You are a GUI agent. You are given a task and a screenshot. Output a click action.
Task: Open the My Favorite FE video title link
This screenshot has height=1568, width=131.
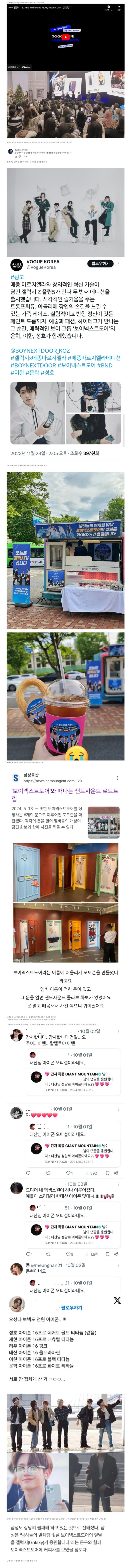[x=42, y=7]
